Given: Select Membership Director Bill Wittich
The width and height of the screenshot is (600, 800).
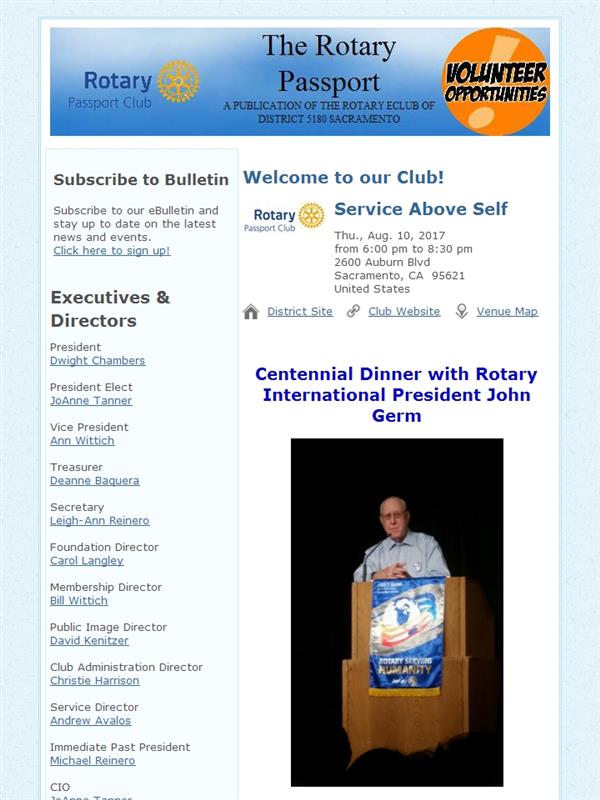Looking at the screenshot, I should click(79, 601).
